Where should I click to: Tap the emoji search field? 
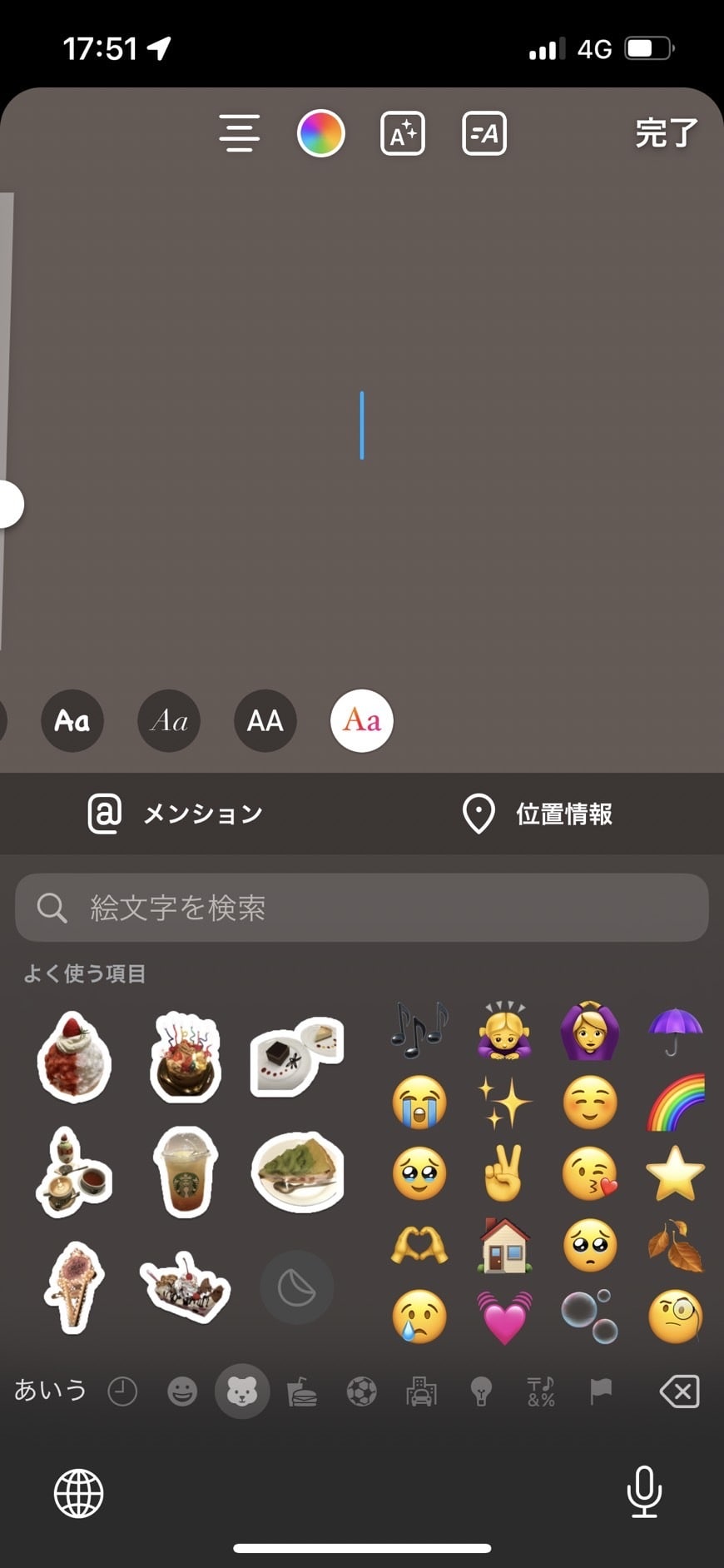click(x=362, y=908)
